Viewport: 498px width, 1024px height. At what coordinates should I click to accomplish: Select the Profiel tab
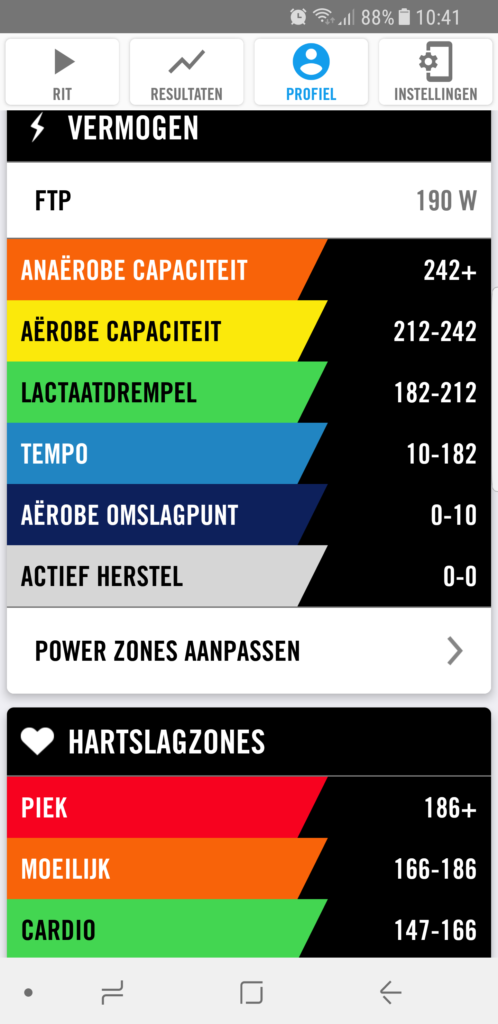tap(311, 72)
